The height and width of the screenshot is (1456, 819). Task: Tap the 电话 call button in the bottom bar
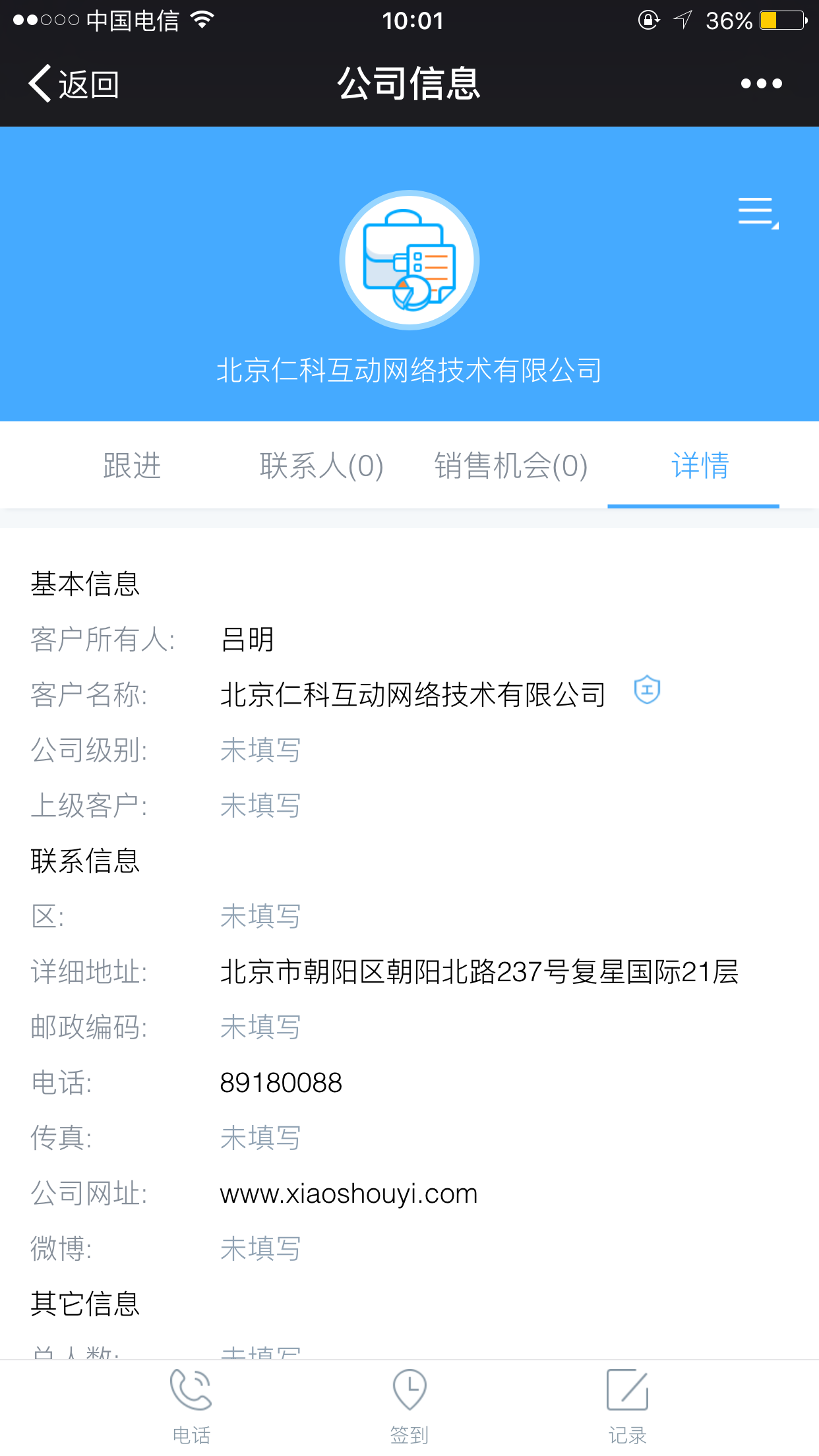pyautogui.click(x=191, y=1405)
